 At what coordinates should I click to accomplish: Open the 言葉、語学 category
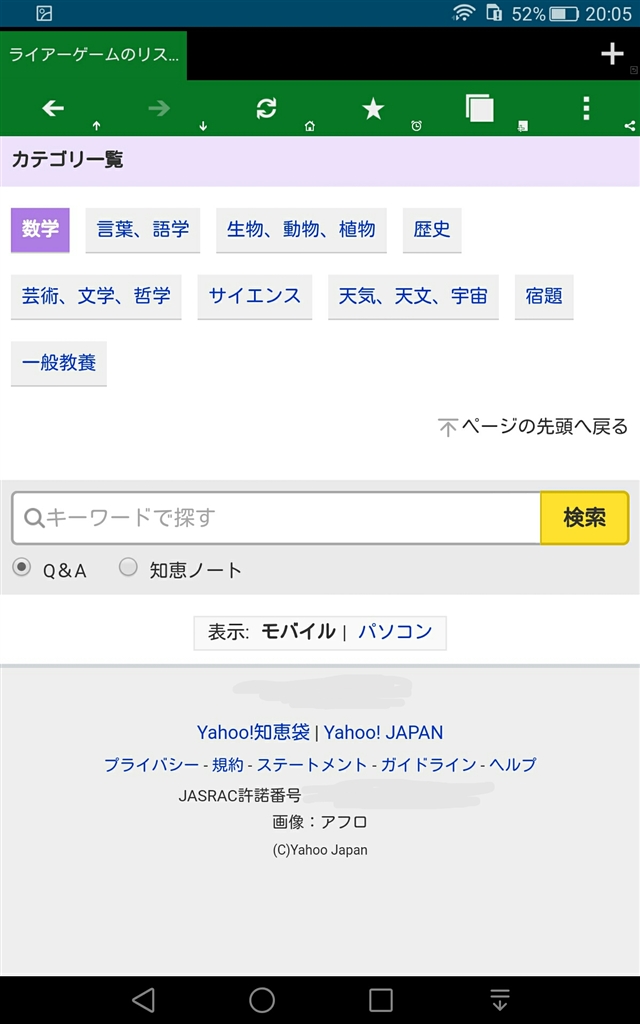point(143,229)
